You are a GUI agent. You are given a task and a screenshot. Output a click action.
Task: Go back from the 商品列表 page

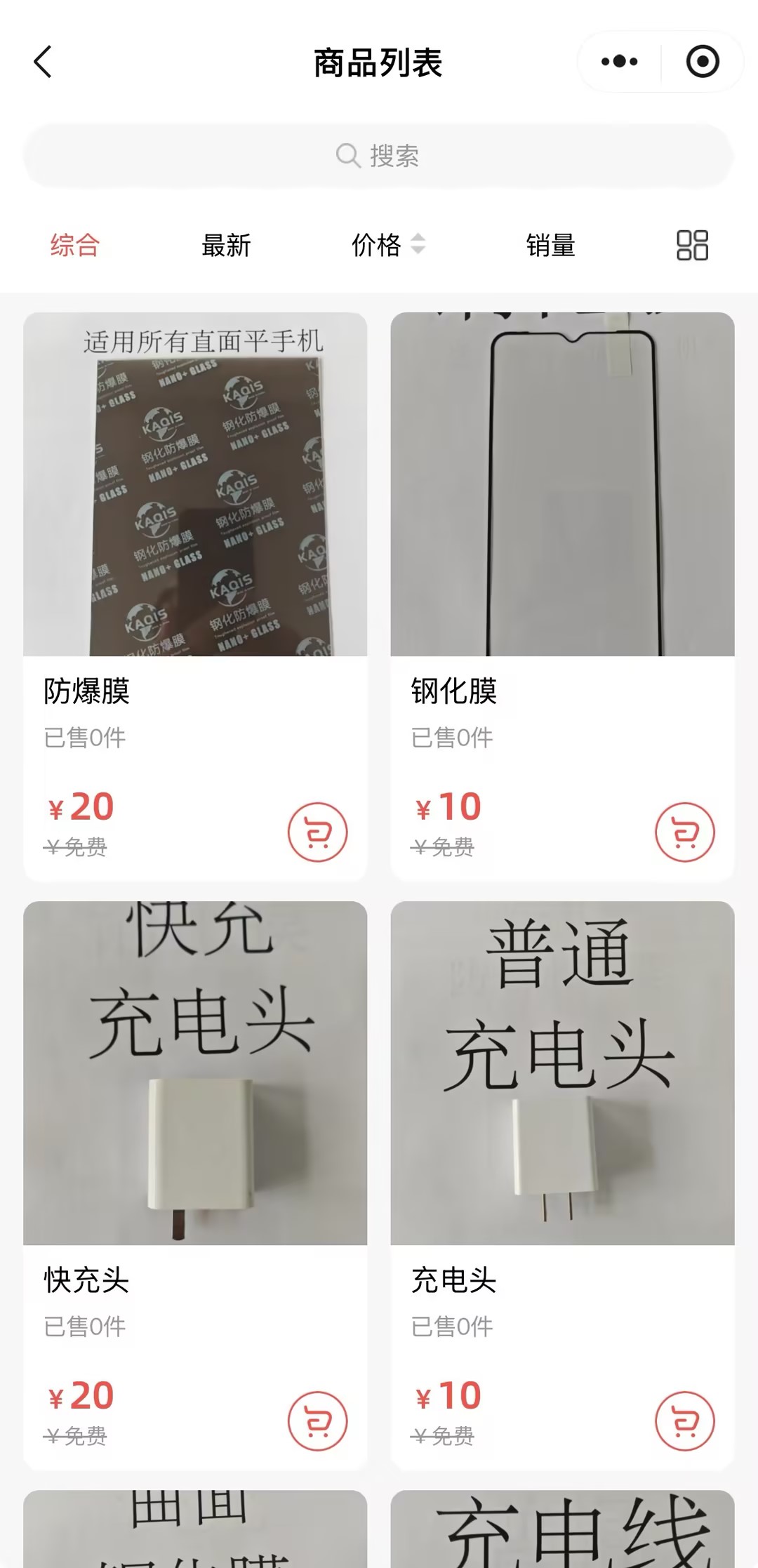coord(44,62)
